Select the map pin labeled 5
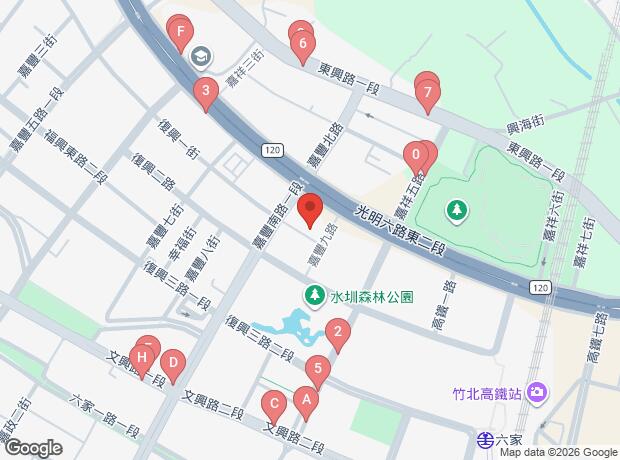This screenshot has width=620, height=460. (x=318, y=371)
